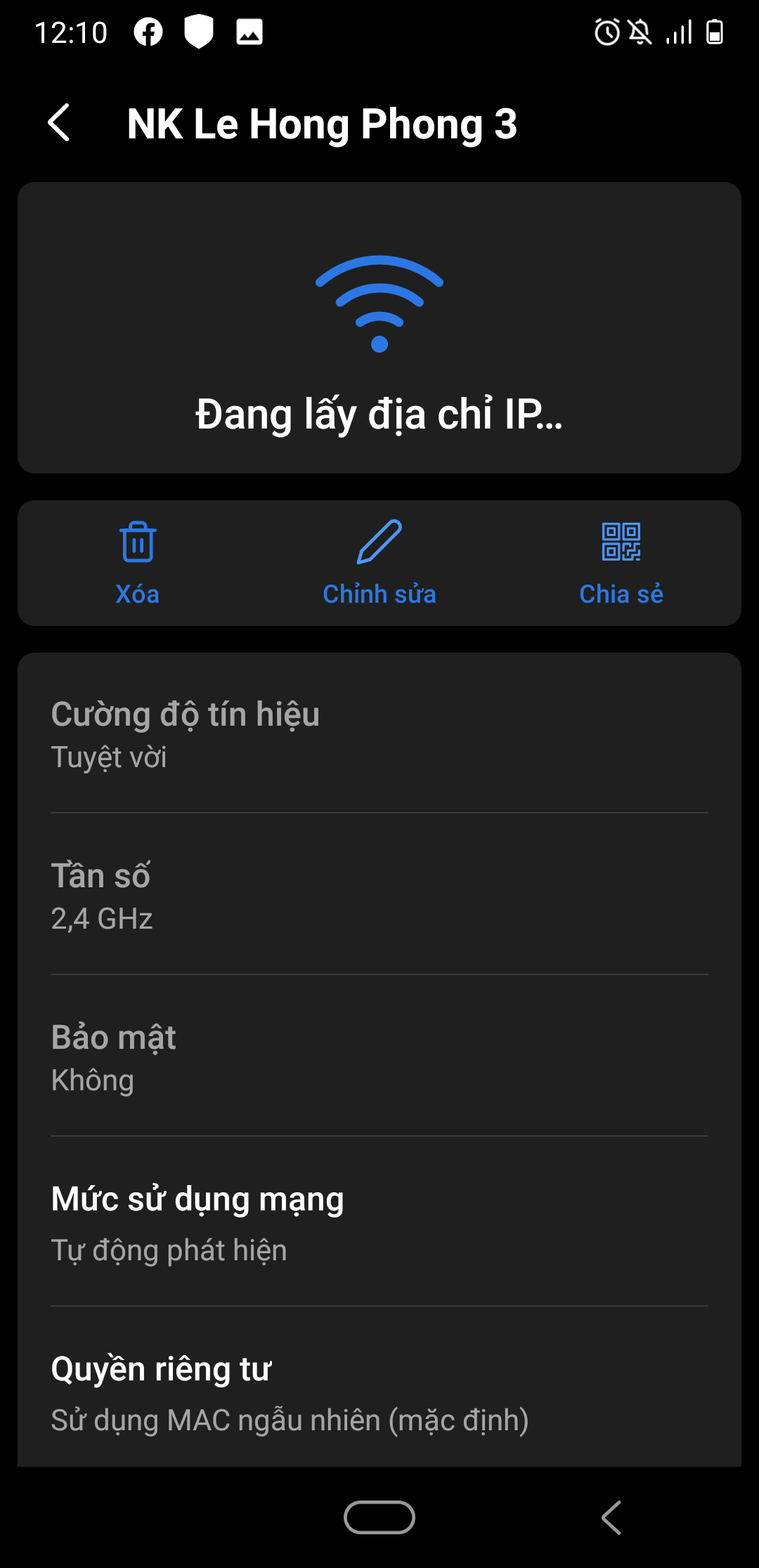Go back from the Wi-Fi details screen

pyautogui.click(x=60, y=123)
